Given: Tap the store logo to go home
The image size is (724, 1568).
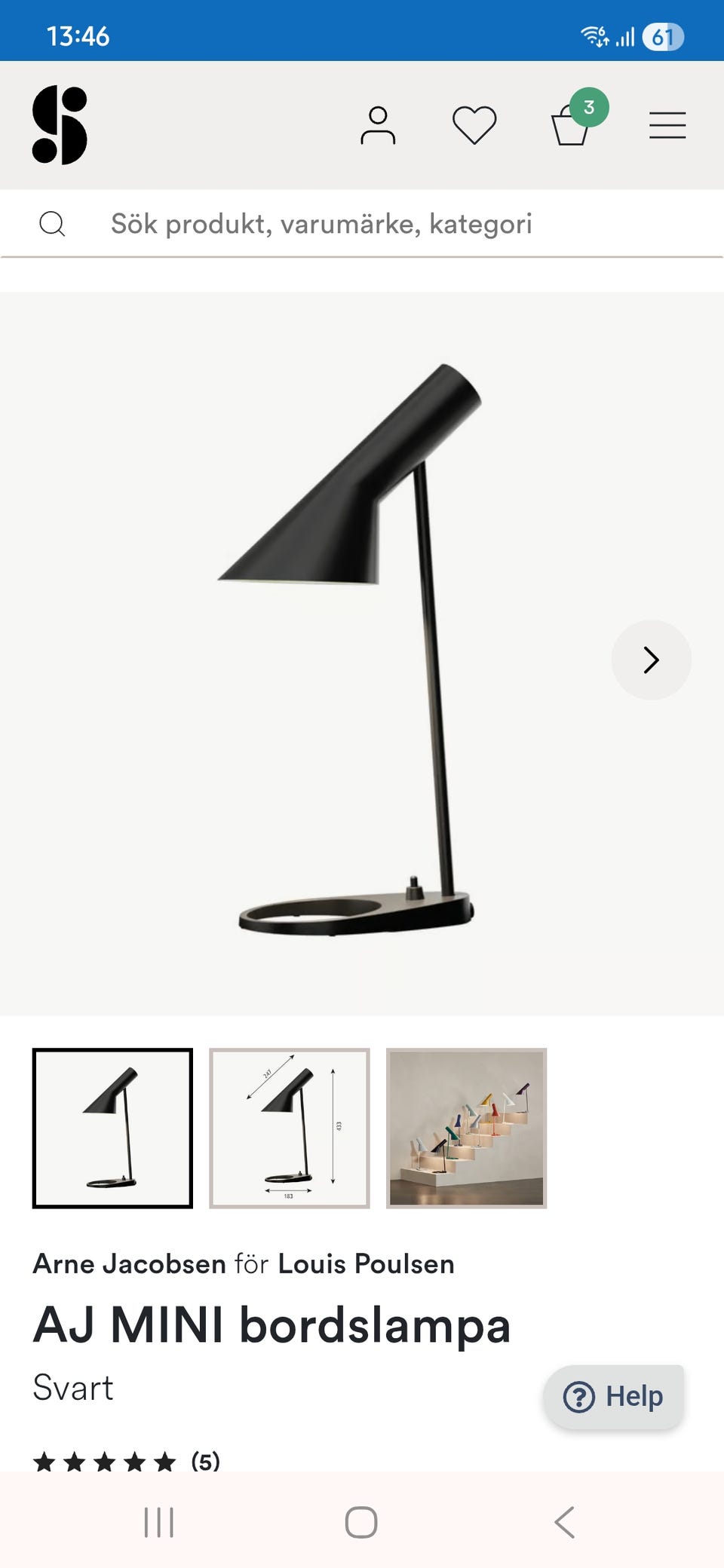Looking at the screenshot, I should 60,125.
